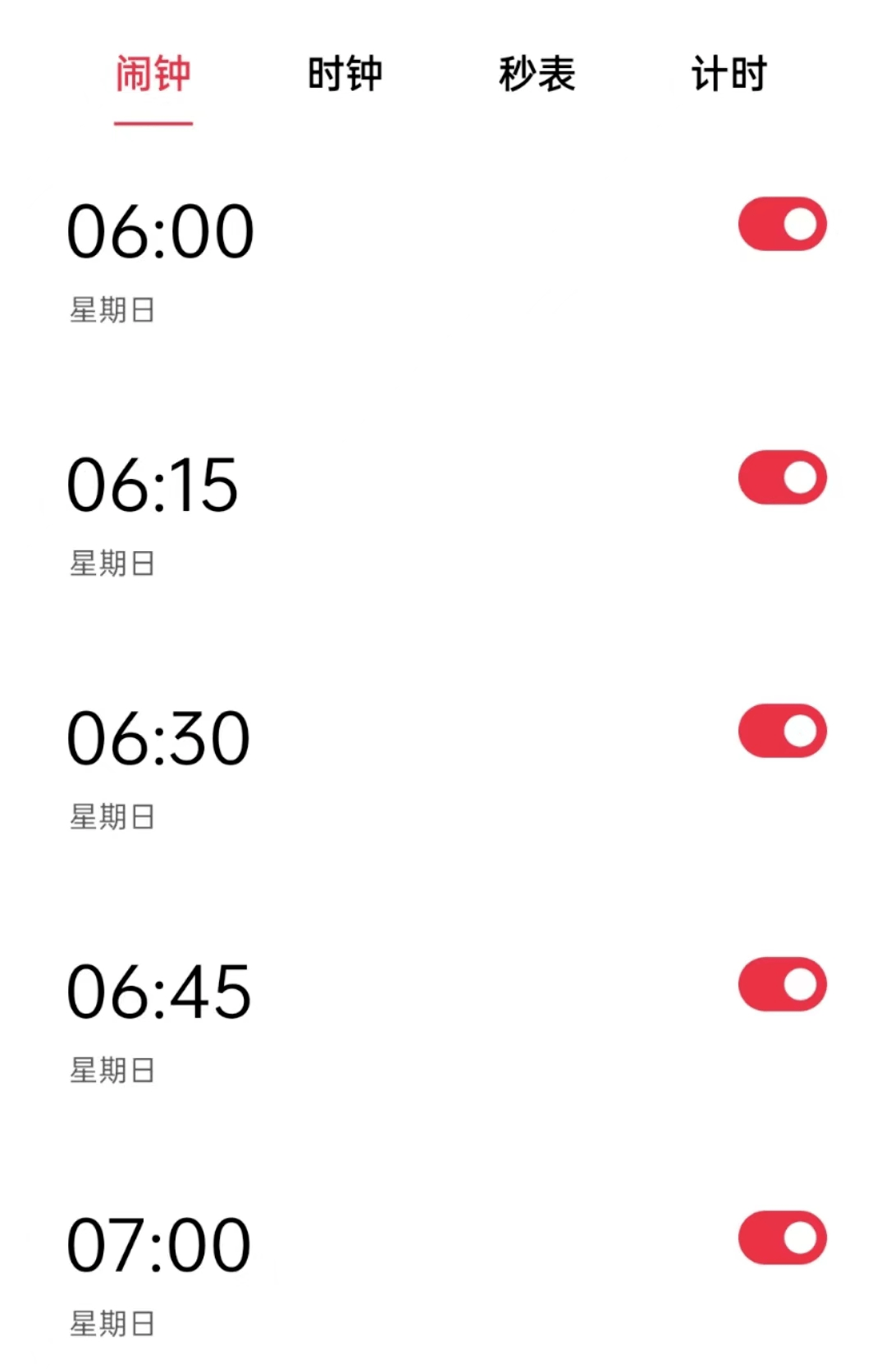The width and height of the screenshot is (886, 1372).
Task: Turn off the 06:15 alarm
Action: (x=782, y=477)
